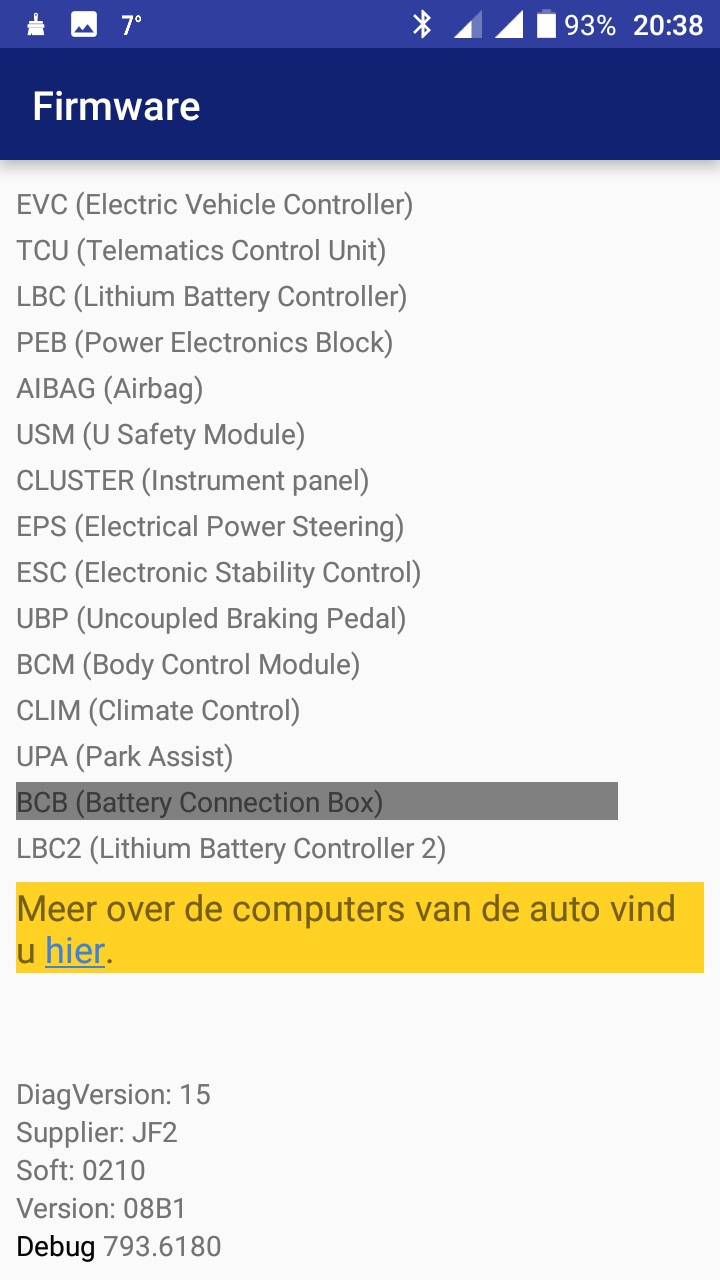Tap the highlighted BCB (Battery Connection Box)
Image resolution: width=720 pixels, height=1280 pixels.
tap(317, 801)
